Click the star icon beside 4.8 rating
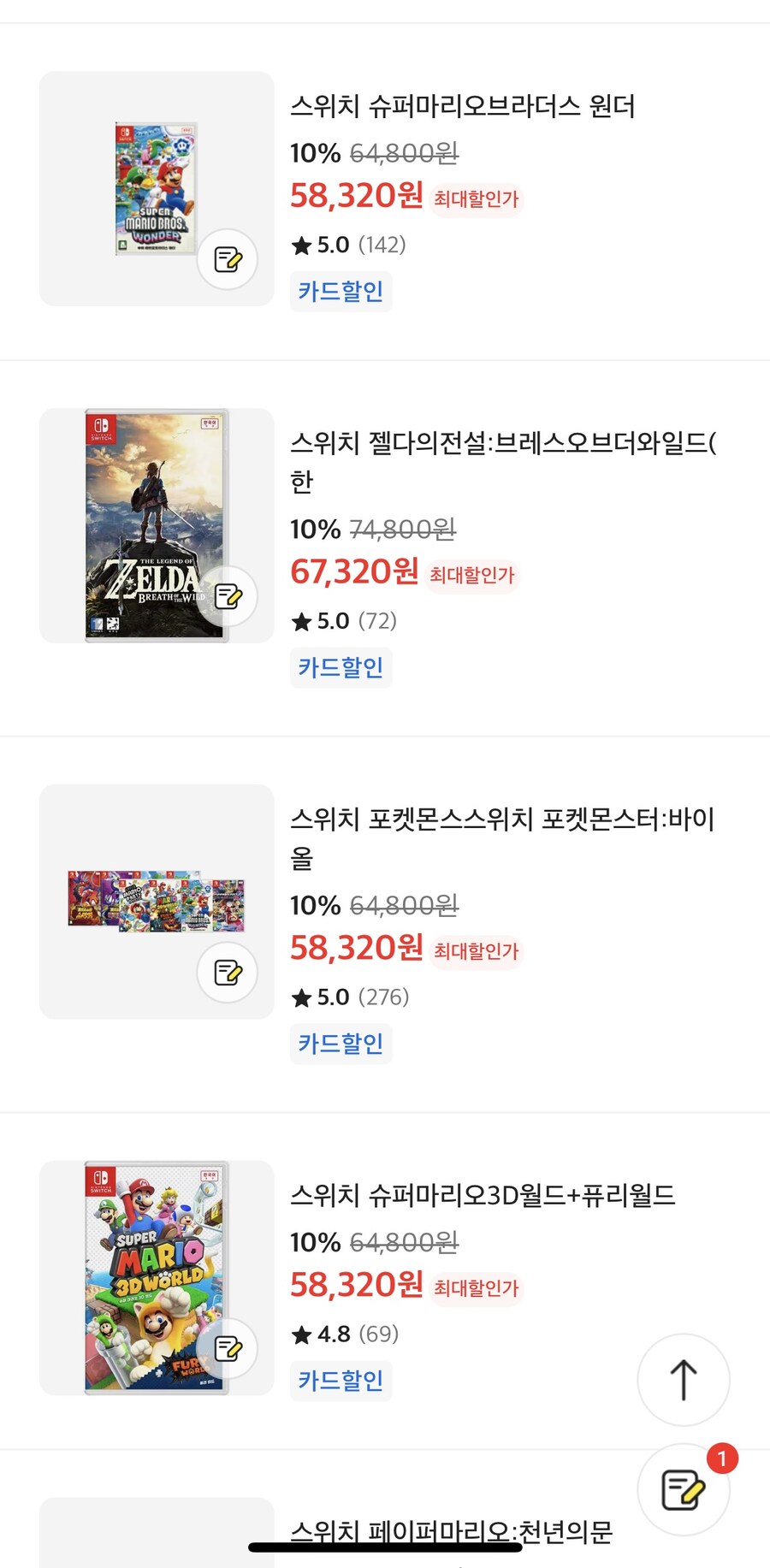Screen dimensions: 770x1568 (301, 1334)
